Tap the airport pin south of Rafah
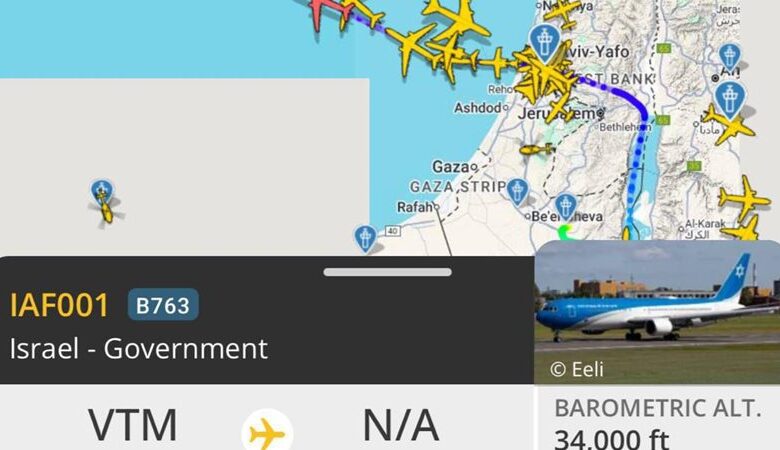The height and width of the screenshot is (450, 780). [365, 238]
